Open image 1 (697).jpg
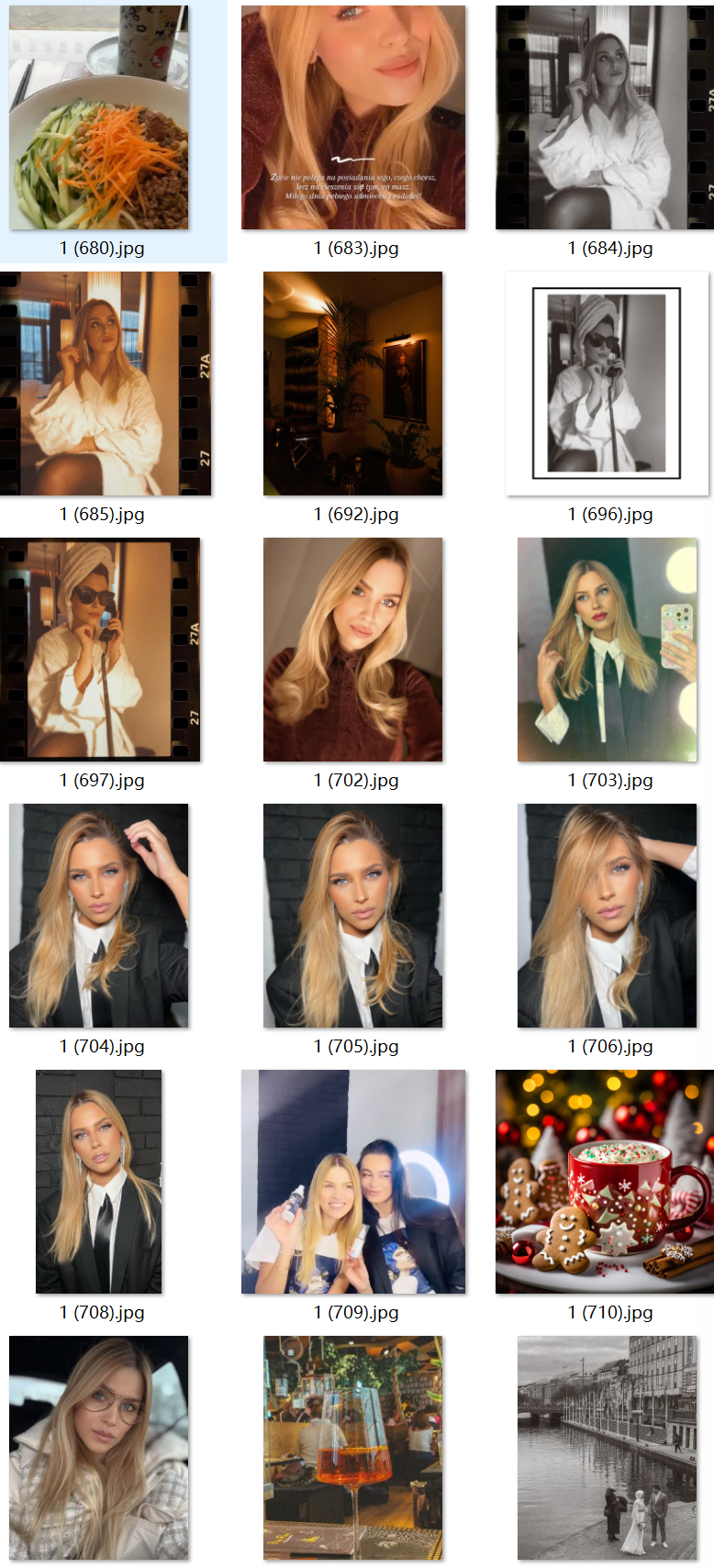This screenshot has height=1568, width=714. 100,650
